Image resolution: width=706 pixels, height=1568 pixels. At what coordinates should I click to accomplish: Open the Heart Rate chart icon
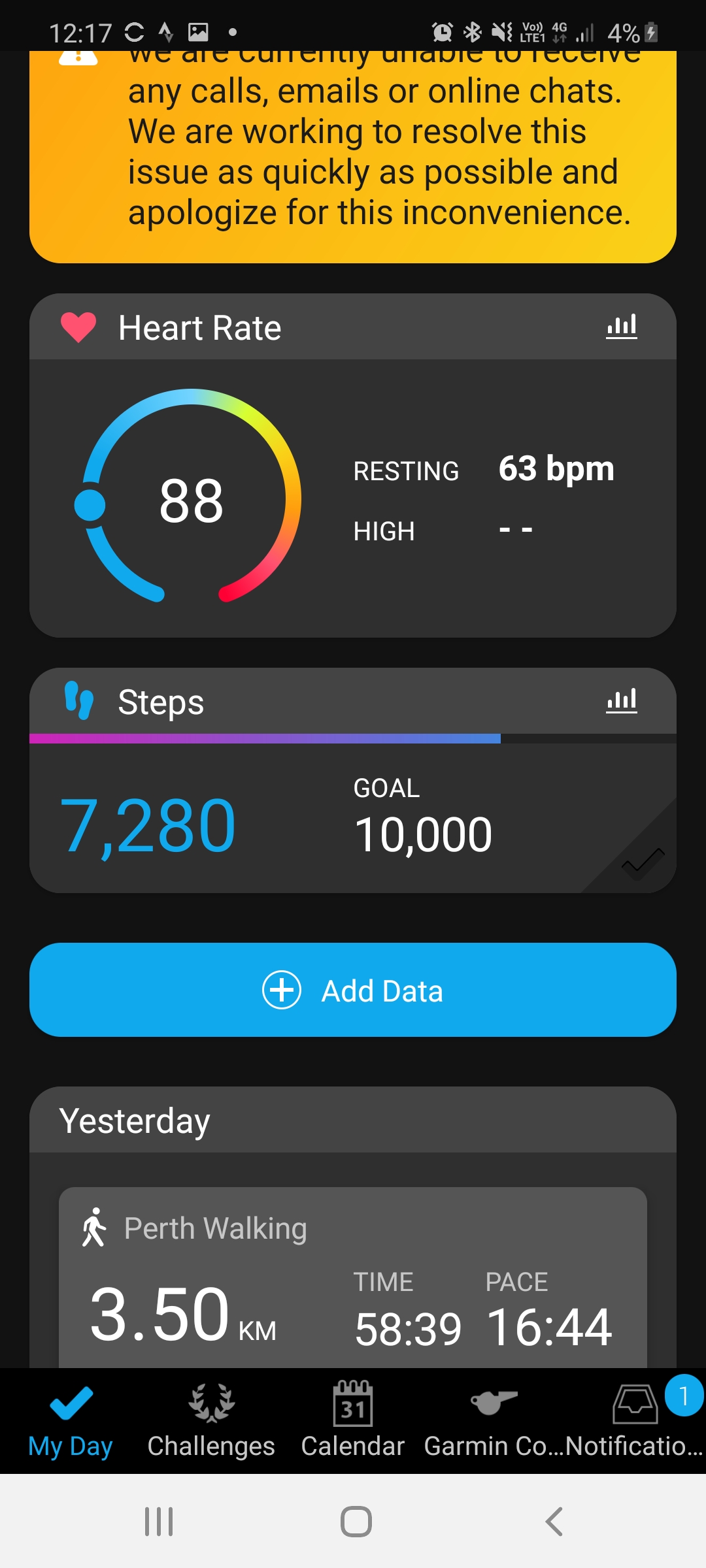pyautogui.click(x=621, y=326)
